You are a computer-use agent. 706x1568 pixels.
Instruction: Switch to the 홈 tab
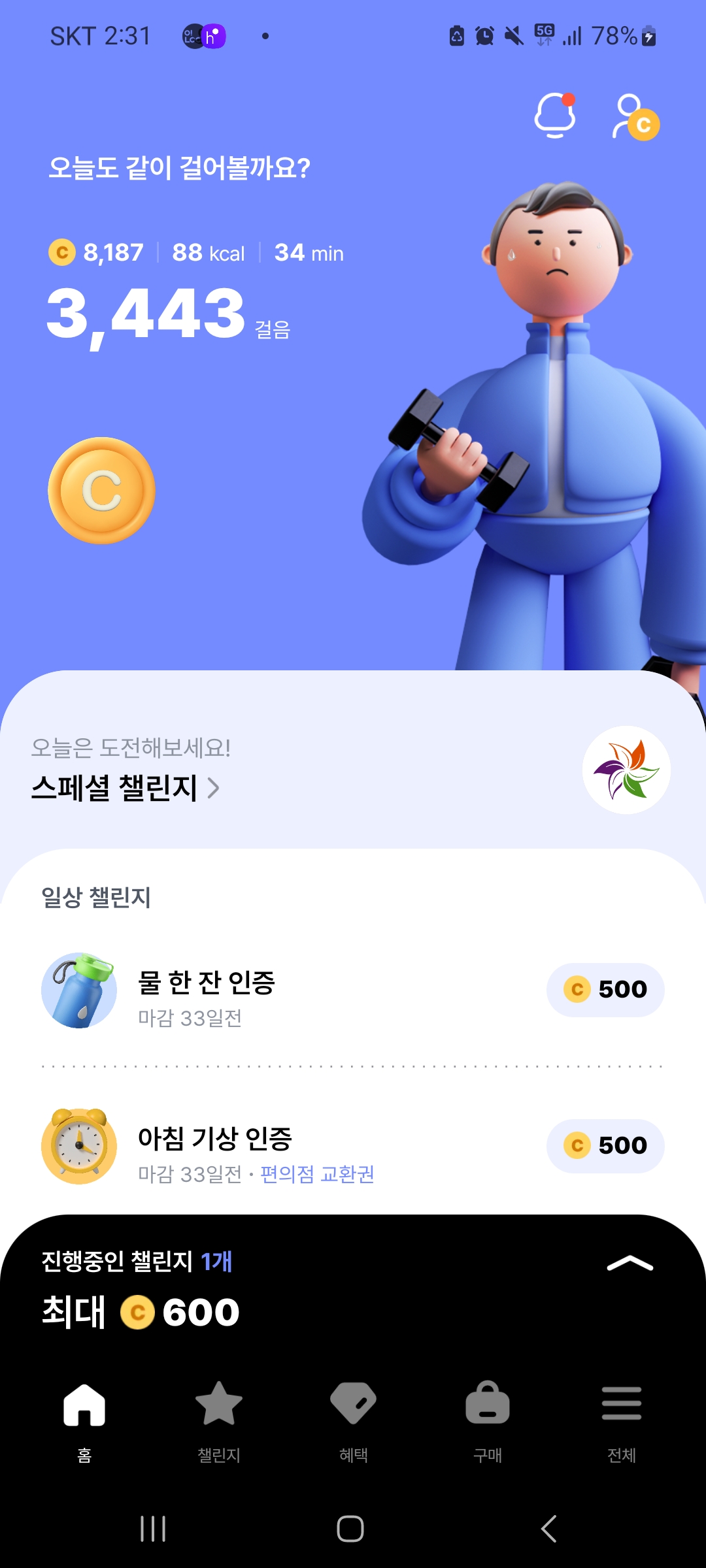click(x=84, y=1418)
